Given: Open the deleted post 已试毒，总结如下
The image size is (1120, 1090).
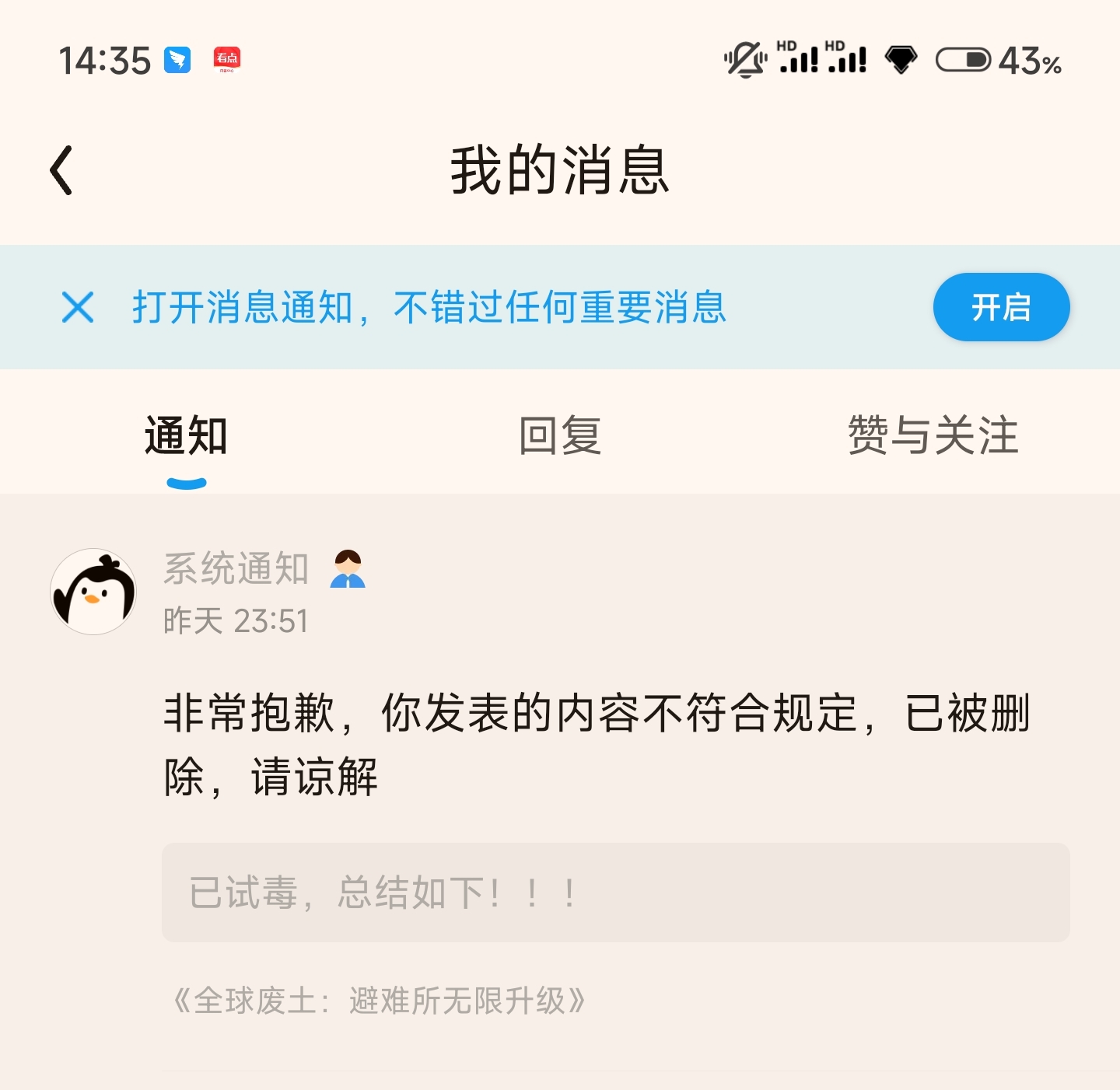Looking at the screenshot, I should (x=615, y=893).
